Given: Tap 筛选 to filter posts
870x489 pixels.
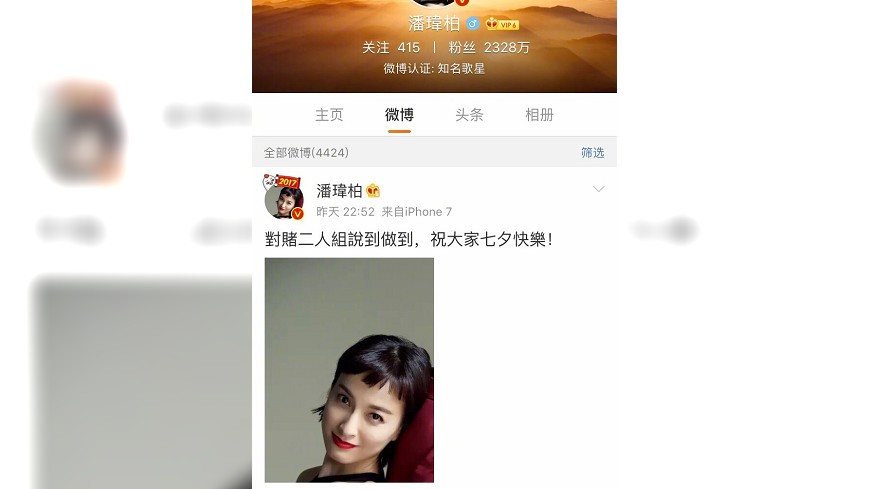Looking at the screenshot, I should (593, 153).
